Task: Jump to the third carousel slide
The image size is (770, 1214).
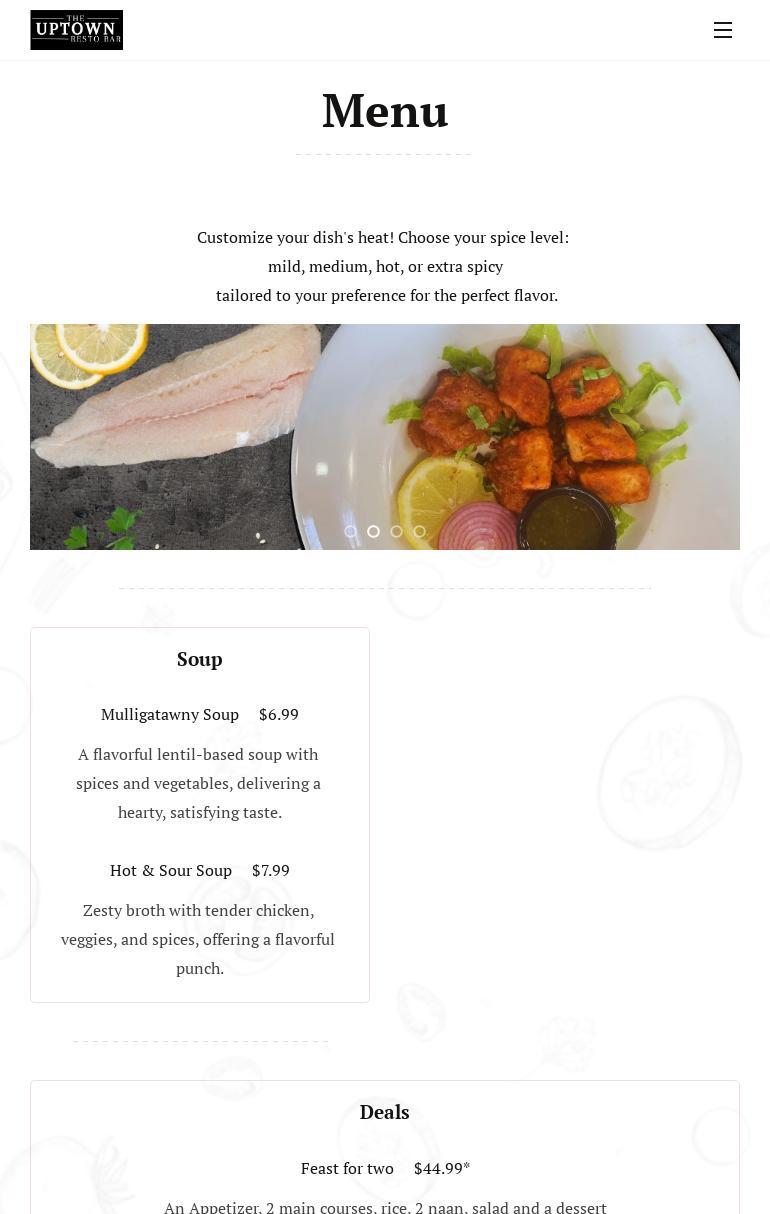Action: coord(397,532)
